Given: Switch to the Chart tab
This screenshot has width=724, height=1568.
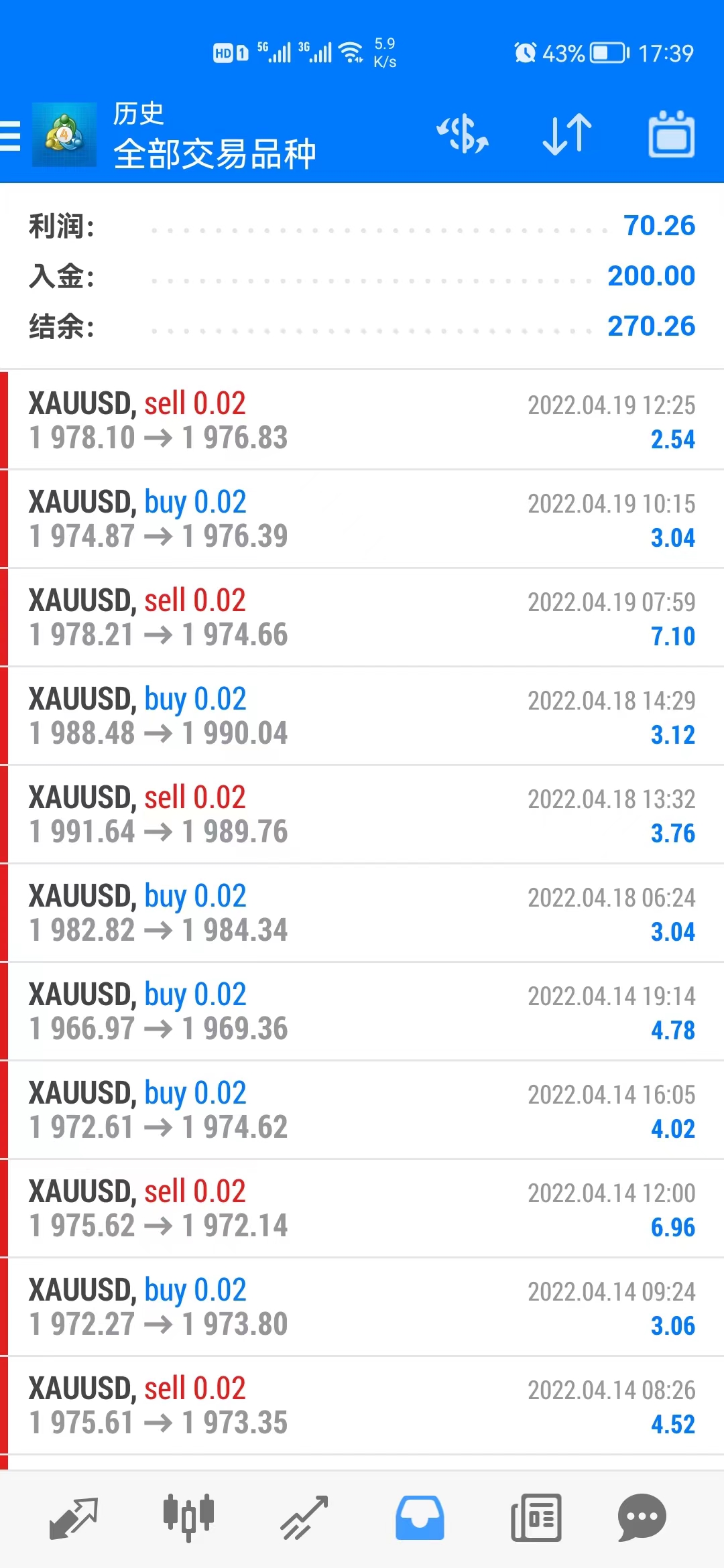Looking at the screenshot, I should tap(188, 1518).
